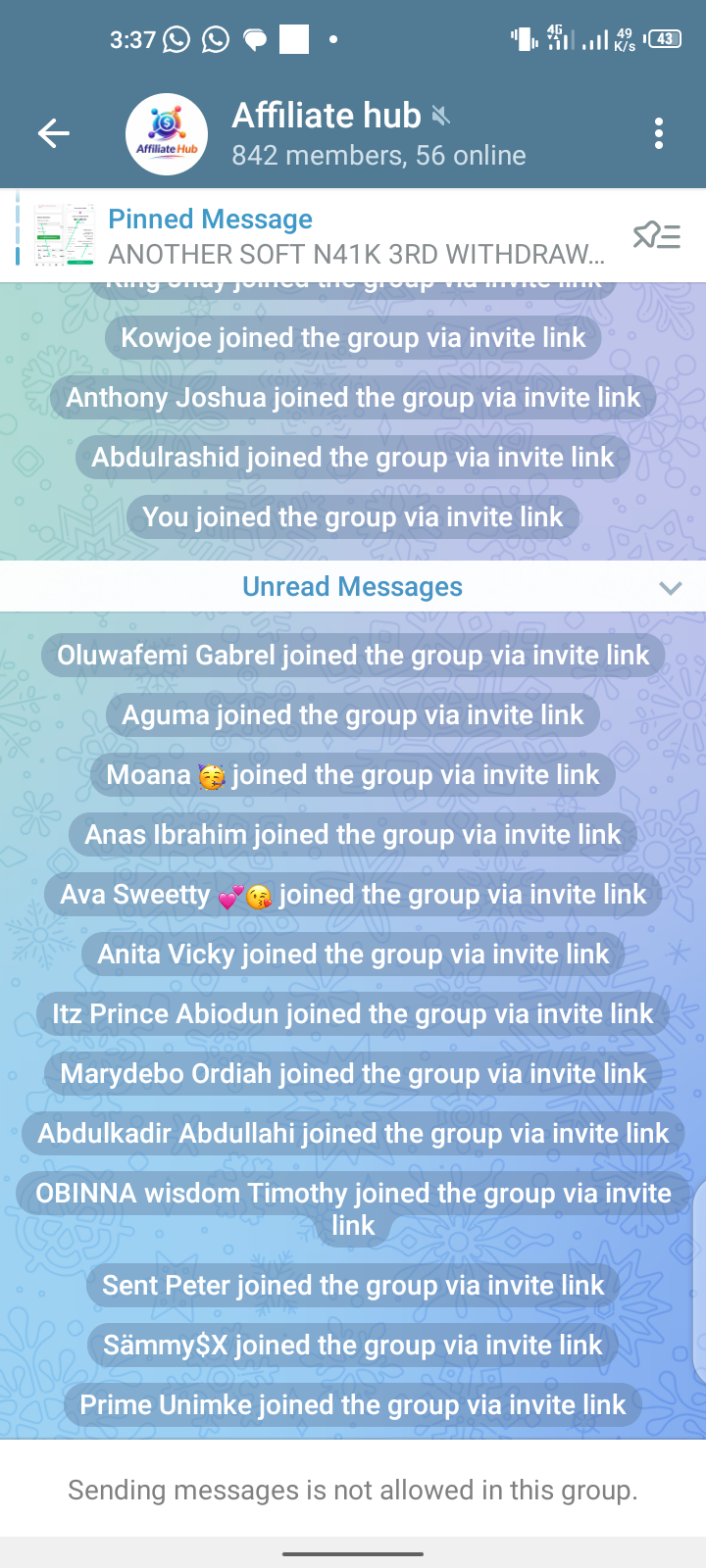Viewport: 706px width, 1568px height.
Task: Go back using the arrow icon
Action: (54, 133)
